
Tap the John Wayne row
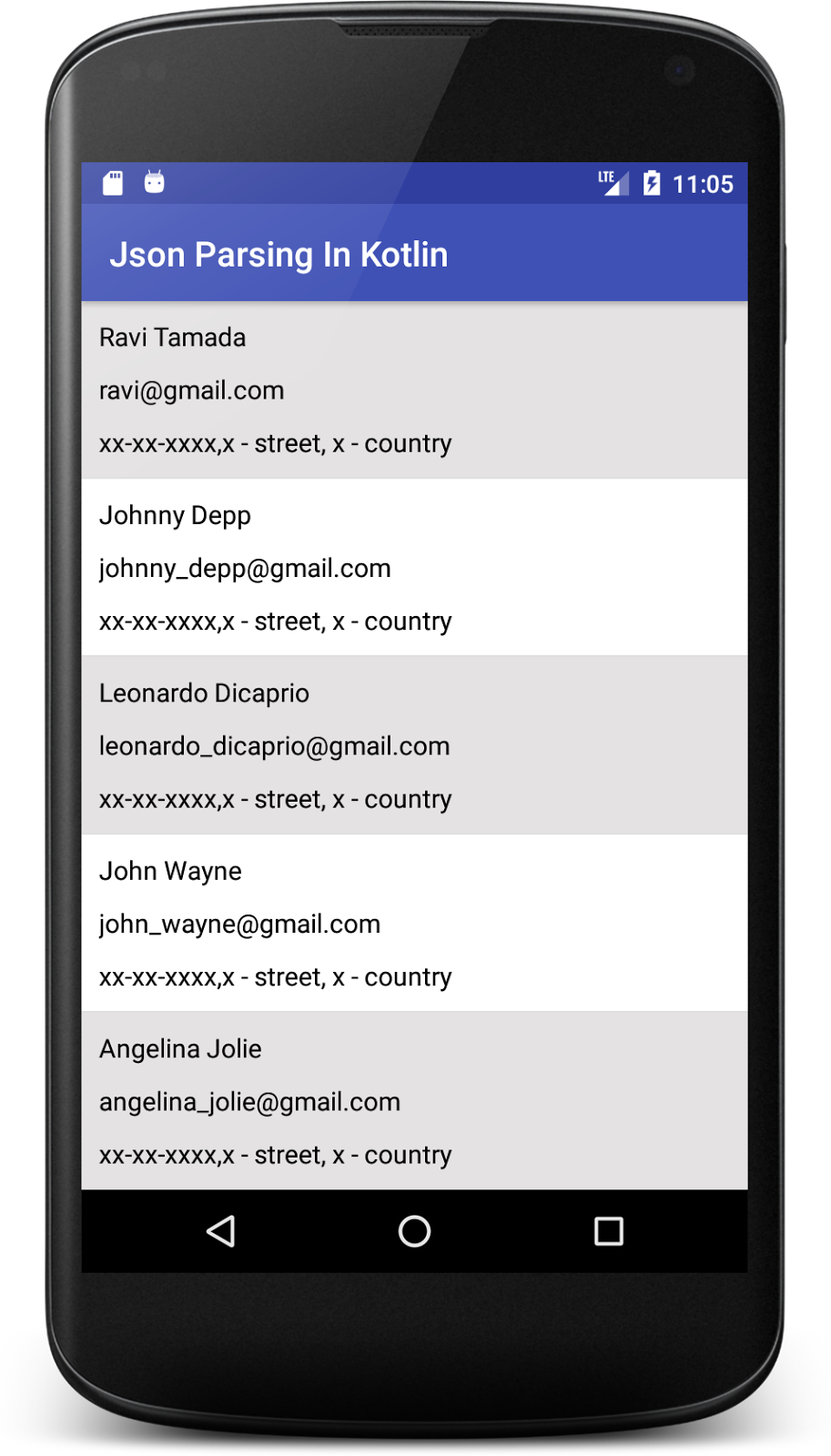click(x=414, y=923)
